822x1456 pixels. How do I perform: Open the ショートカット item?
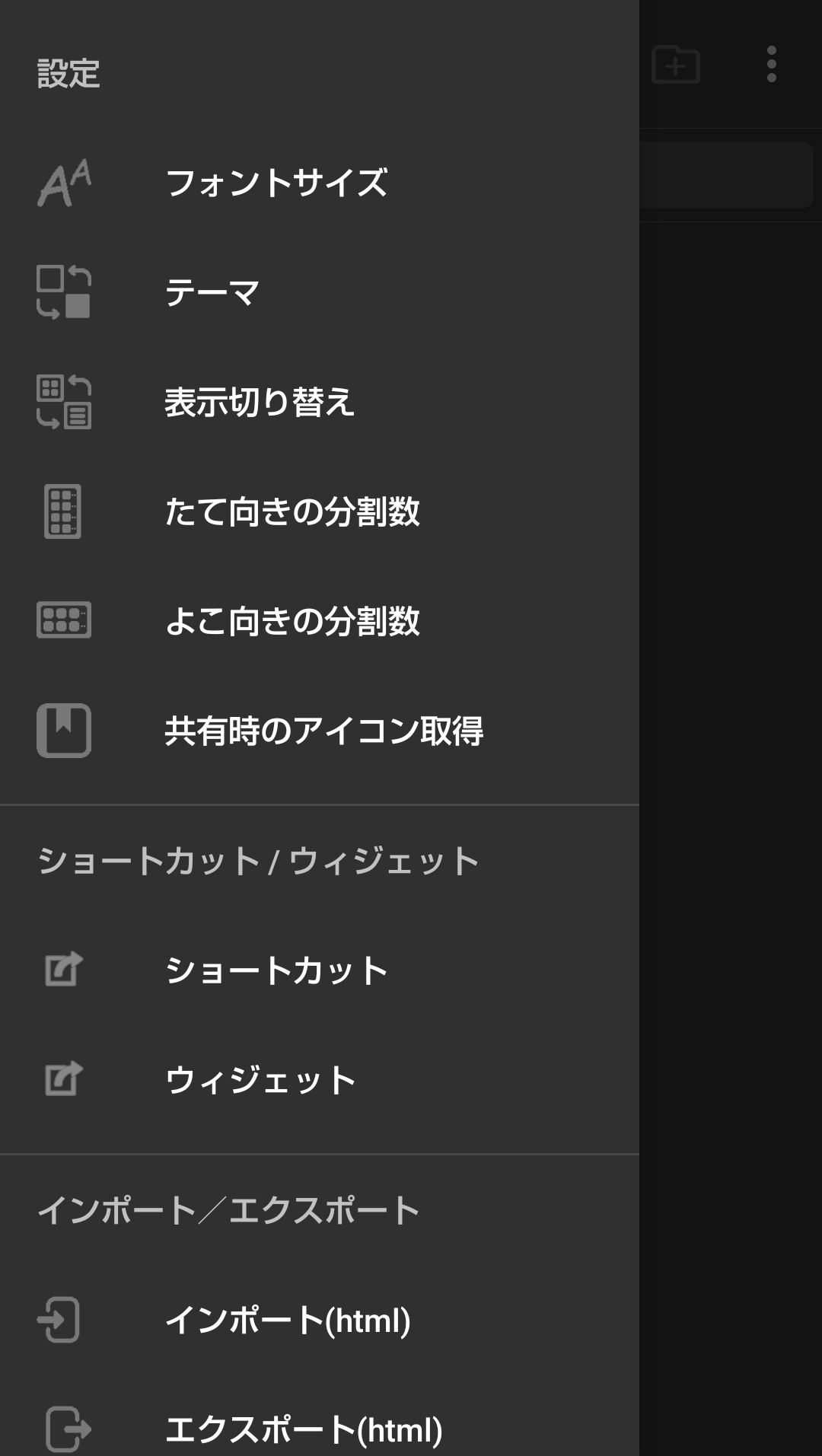[320, 970]
